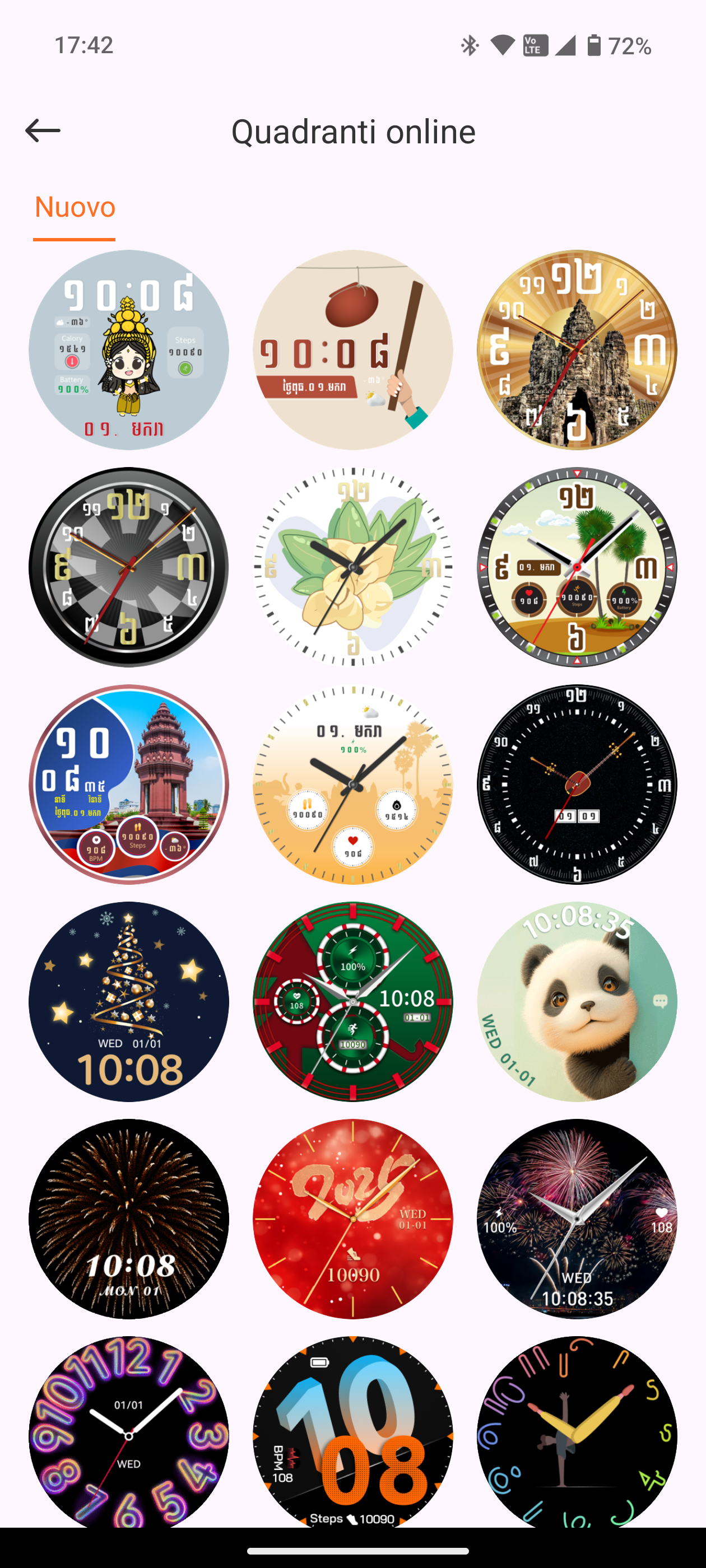This screenshot has height=1568, width=706.
Task: Open the big orange 10 08 watch face
Action: click(x=352, y=1430)
